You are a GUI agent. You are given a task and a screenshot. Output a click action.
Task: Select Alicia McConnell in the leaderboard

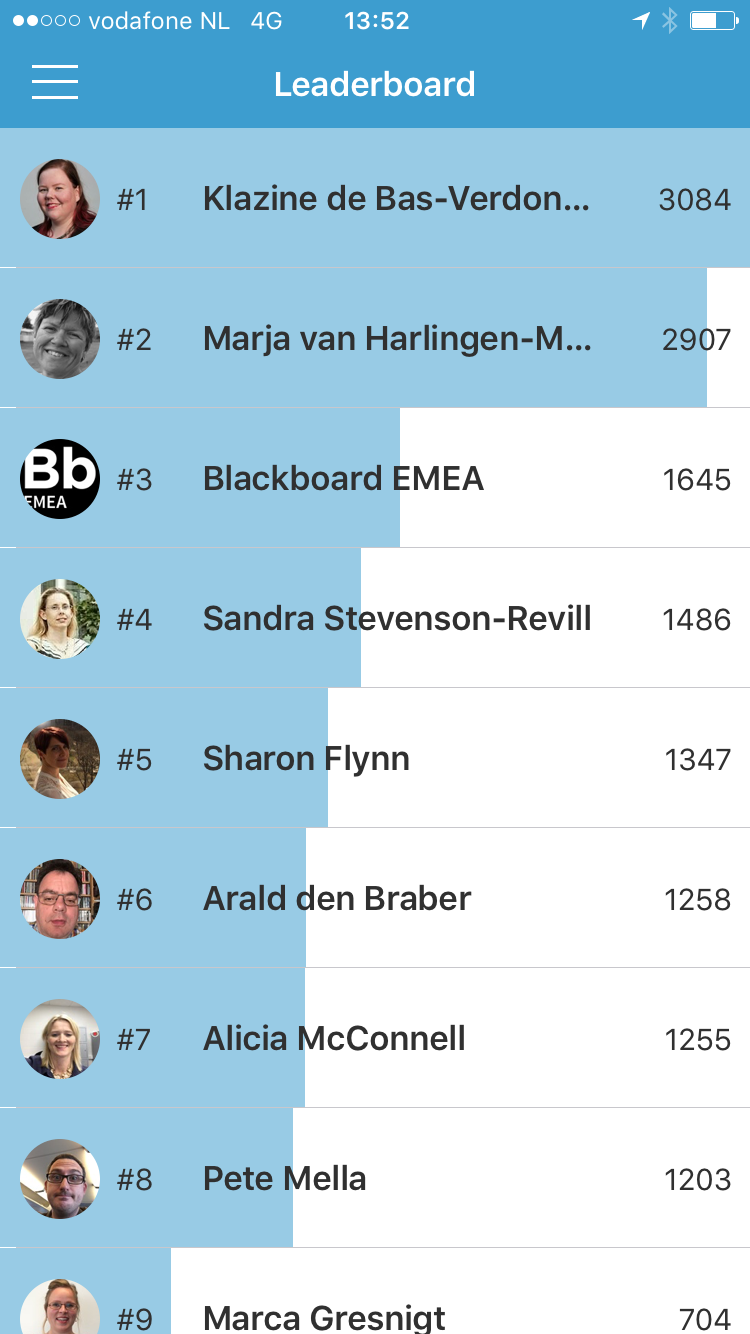375,1038
